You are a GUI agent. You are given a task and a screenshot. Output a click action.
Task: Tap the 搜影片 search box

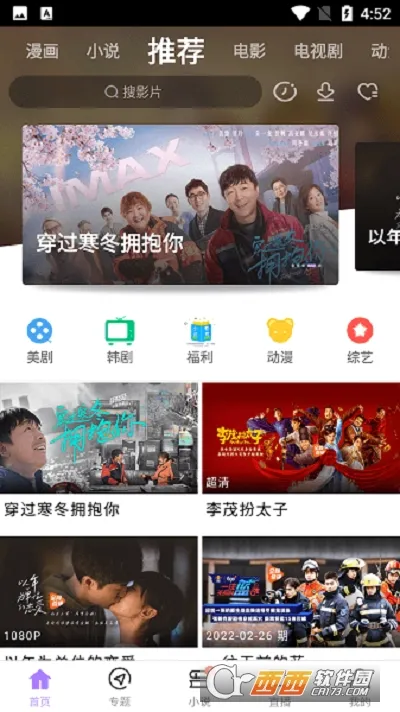pyautogui.click(x=135, y=92)
